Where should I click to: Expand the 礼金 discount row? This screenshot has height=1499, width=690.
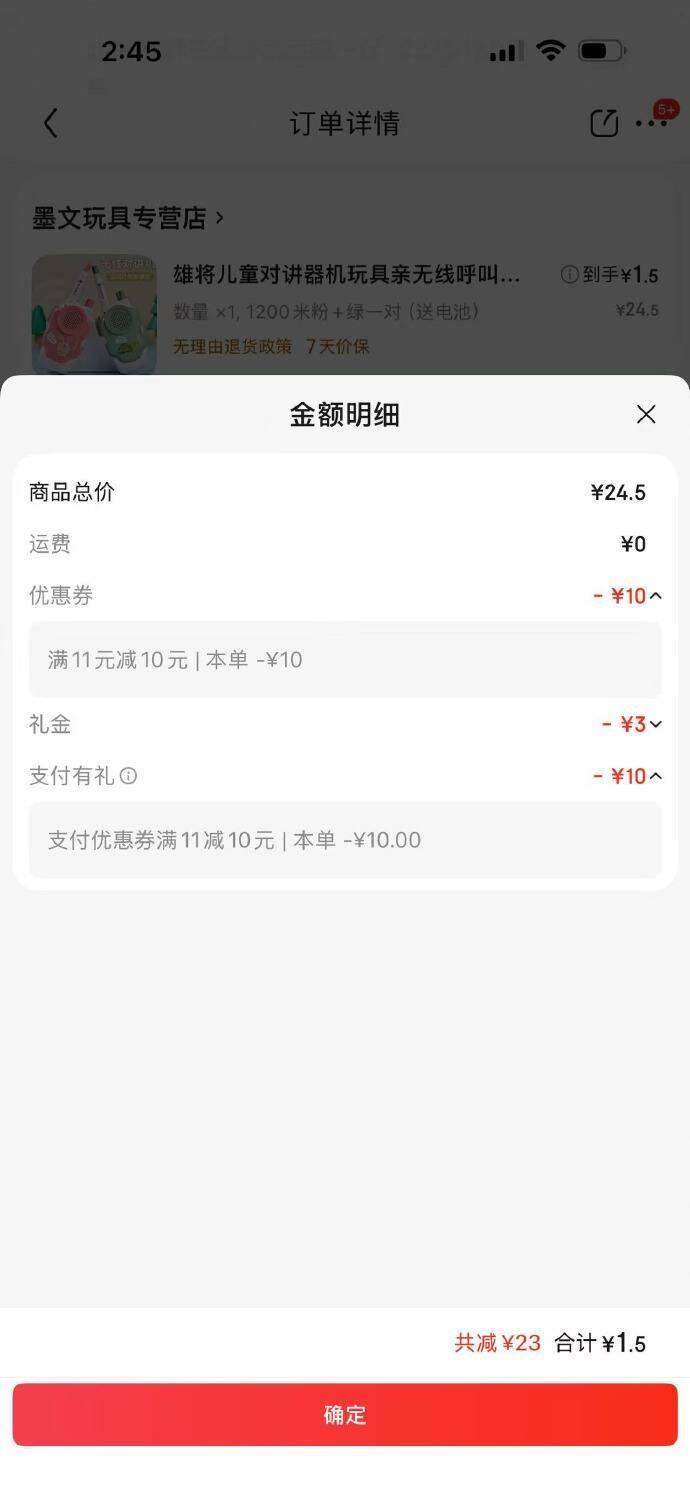655,725
